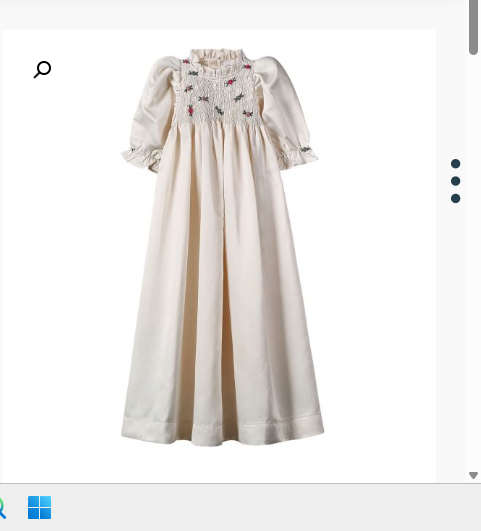Screen dimensions: 481x531
Task: Open the three-dot vertical menu
Action: pyautogui.click(x=456, y=181)
